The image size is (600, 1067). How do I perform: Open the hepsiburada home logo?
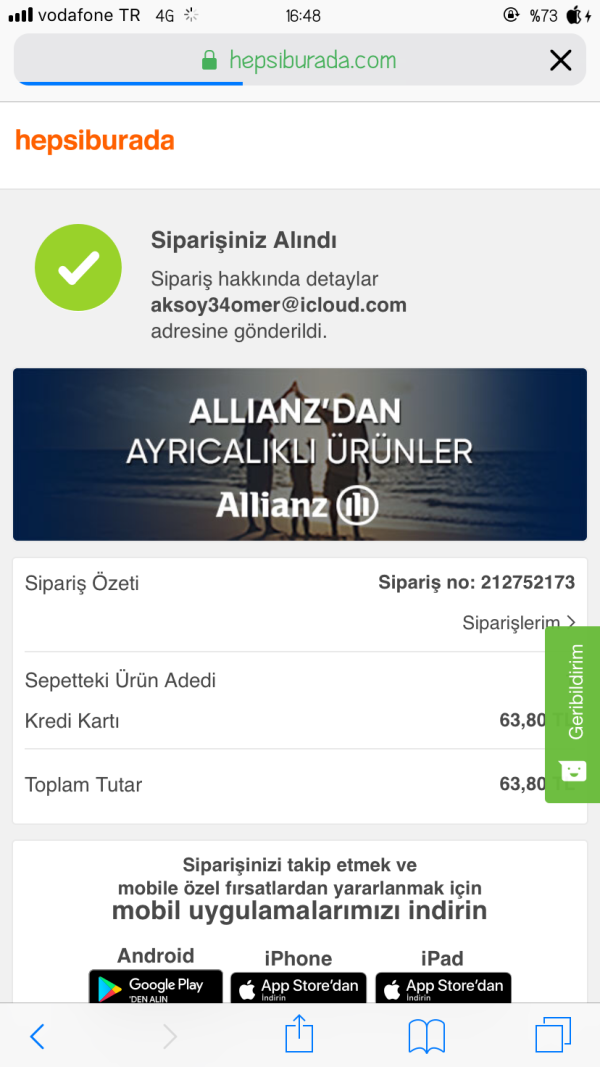(x=95, y=141)
